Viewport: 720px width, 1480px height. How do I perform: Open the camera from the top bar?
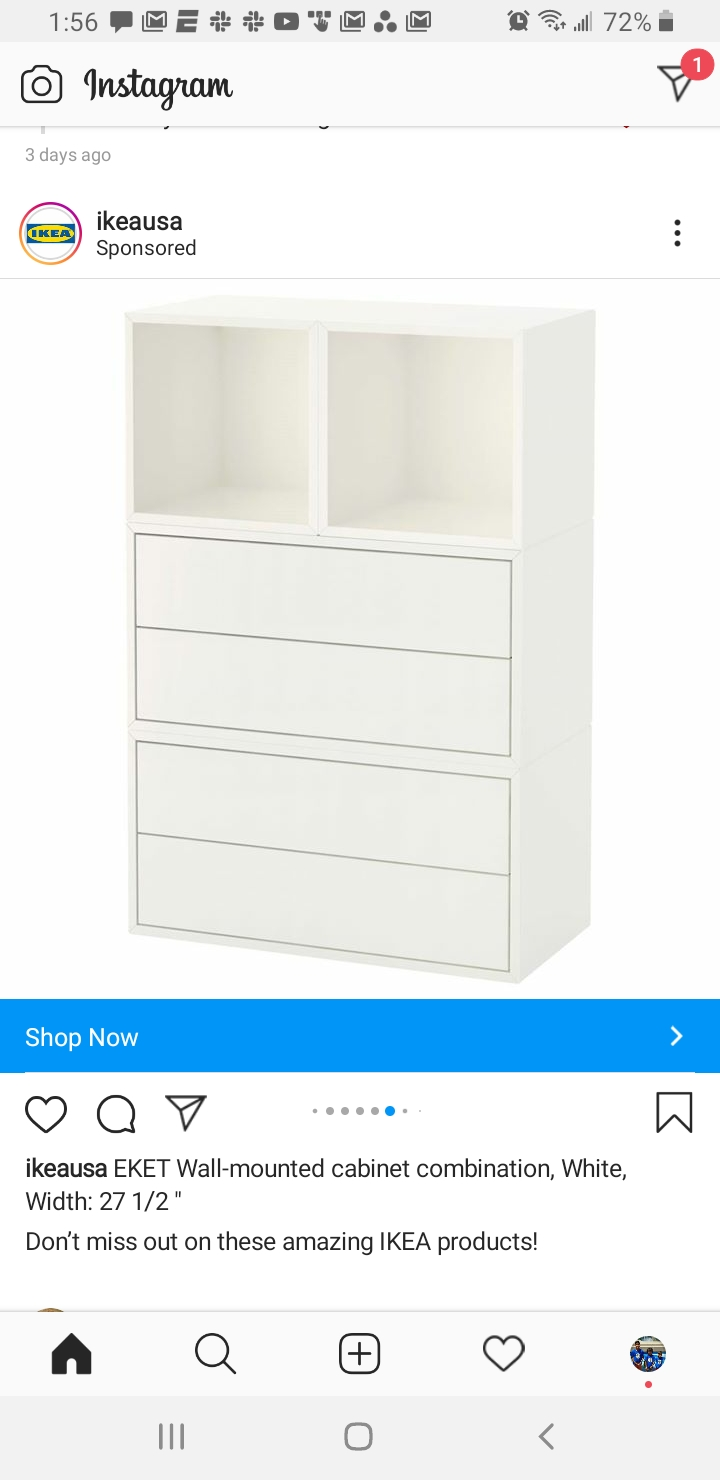tap(41, 85)
